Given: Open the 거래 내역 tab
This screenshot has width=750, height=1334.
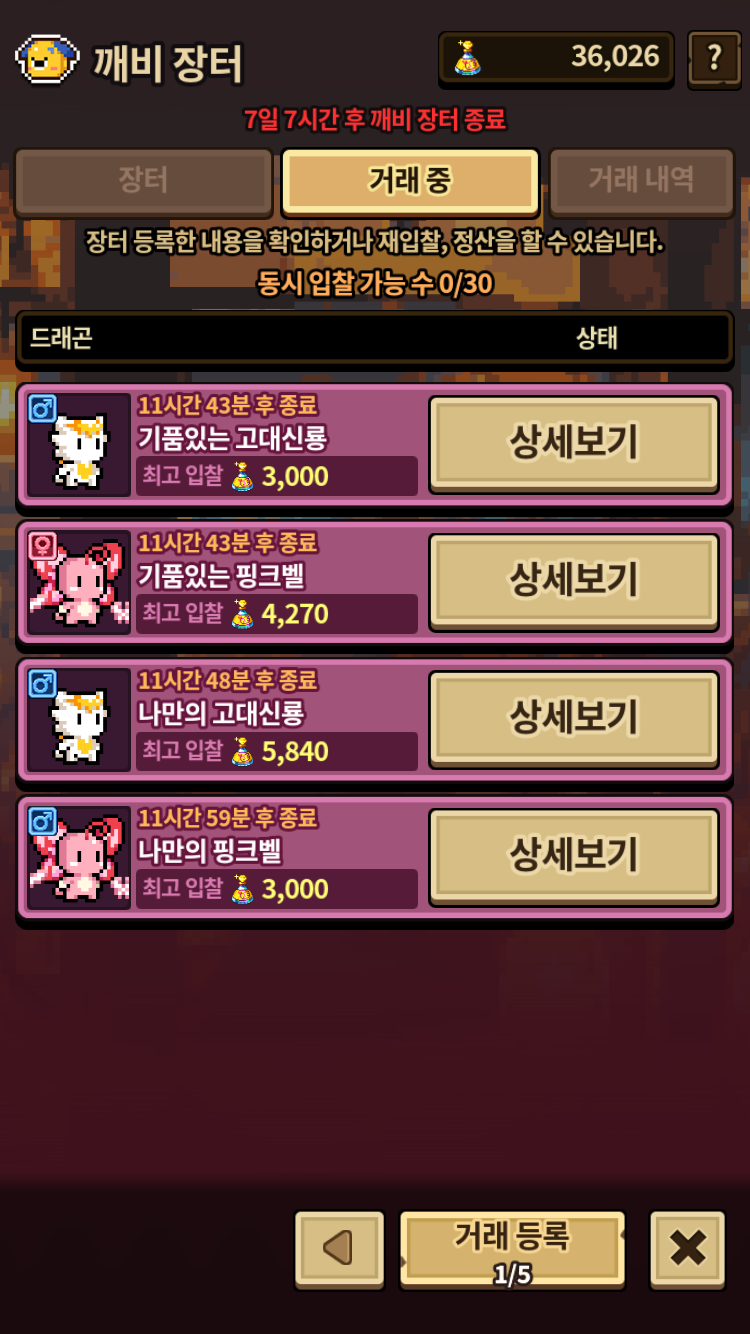Looking at the screenshot, I should pyautogui.click(x=641, y=181).
